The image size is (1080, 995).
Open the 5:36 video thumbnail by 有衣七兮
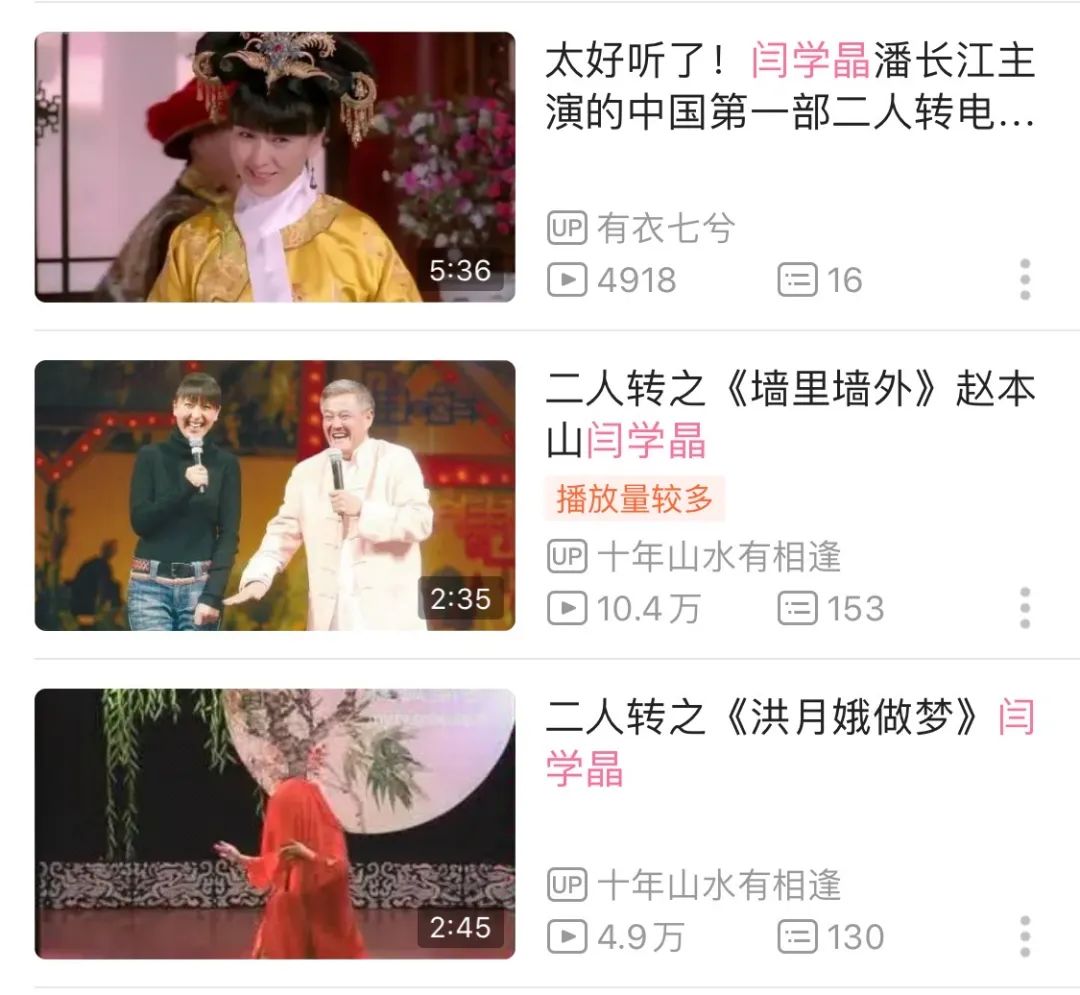[275, 167]
